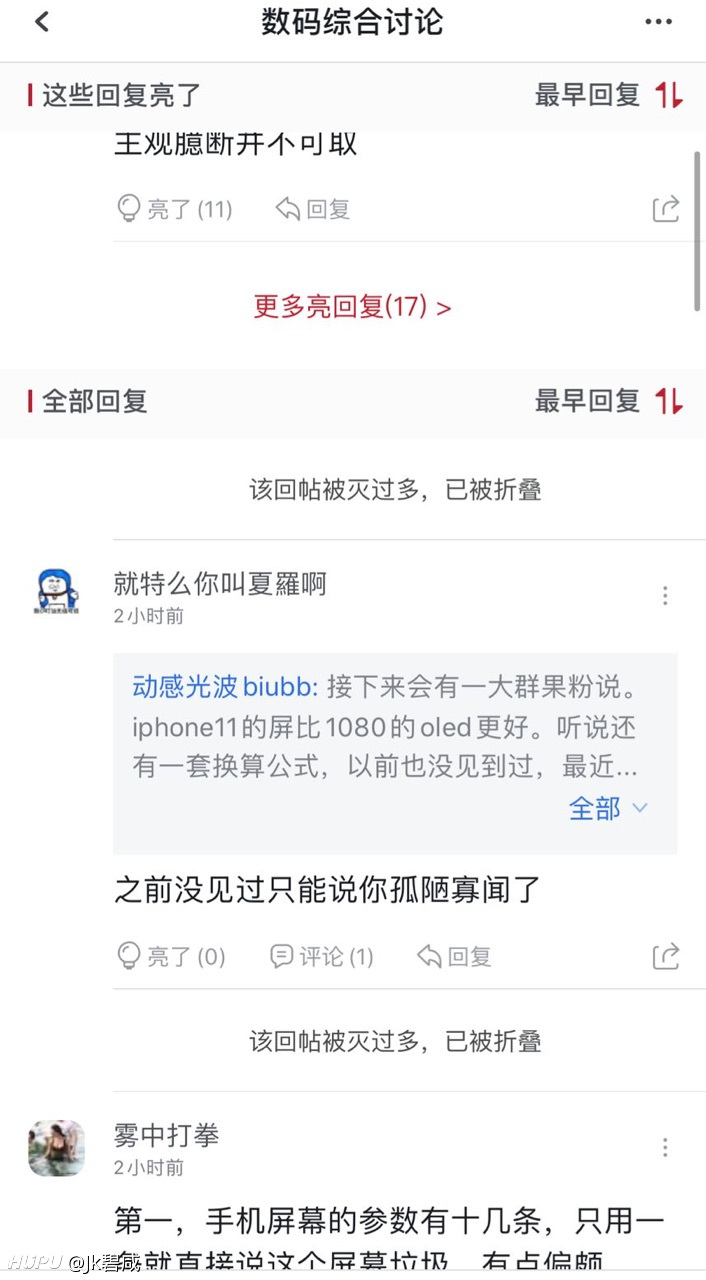Open 动感光波 biubb's profile from the quote

(225, 688)
